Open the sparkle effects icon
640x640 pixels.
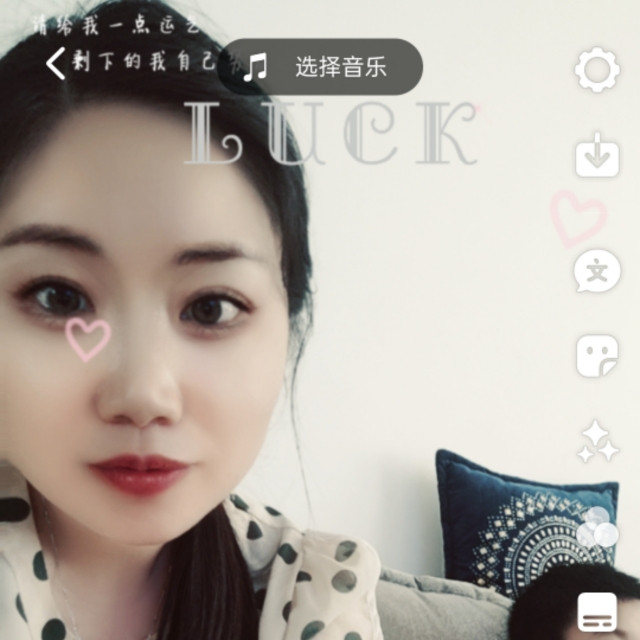(597, 441)
